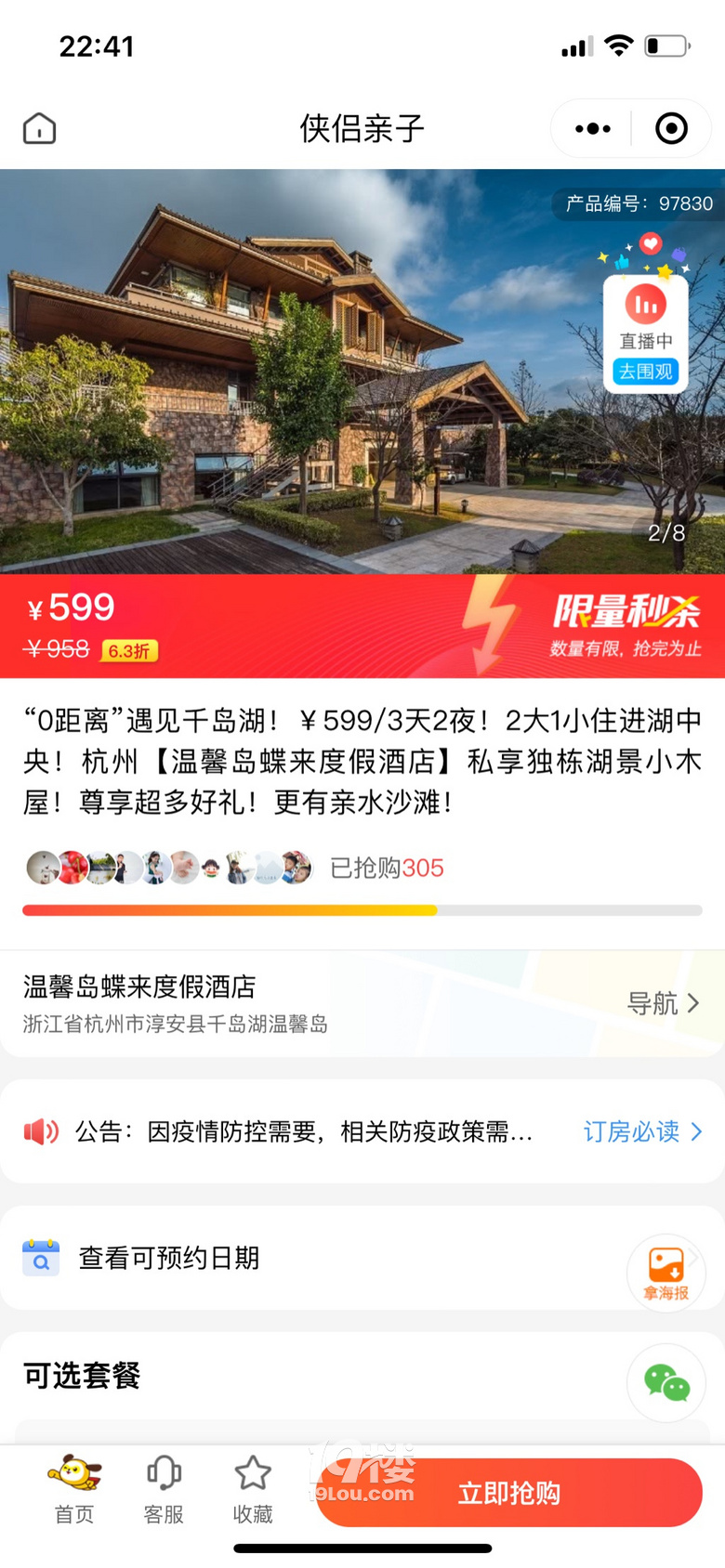Add this deal to 收藏 favorites

(x=253, y=1490)
